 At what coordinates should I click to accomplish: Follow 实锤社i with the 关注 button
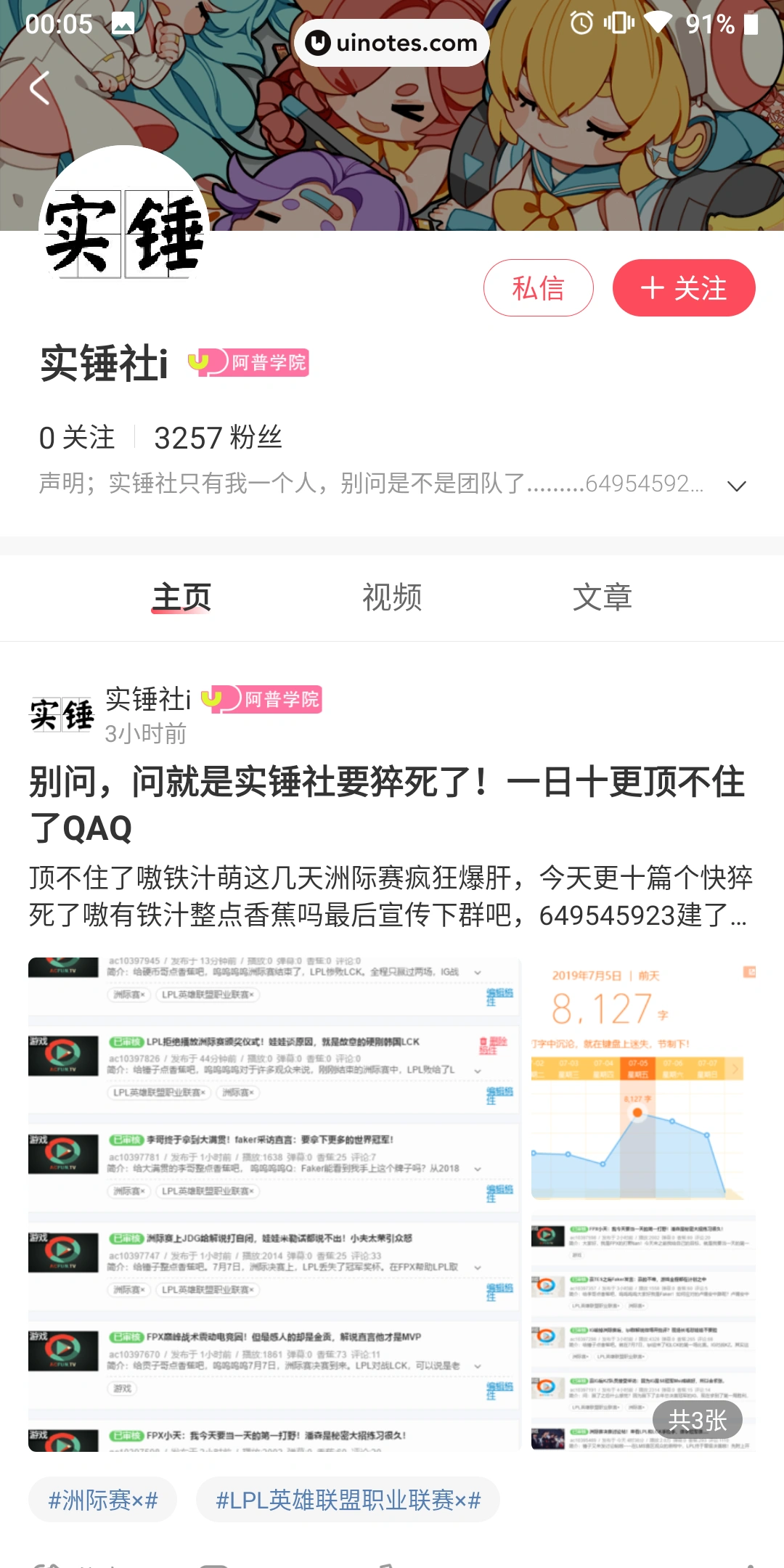[x=683, y=288]
